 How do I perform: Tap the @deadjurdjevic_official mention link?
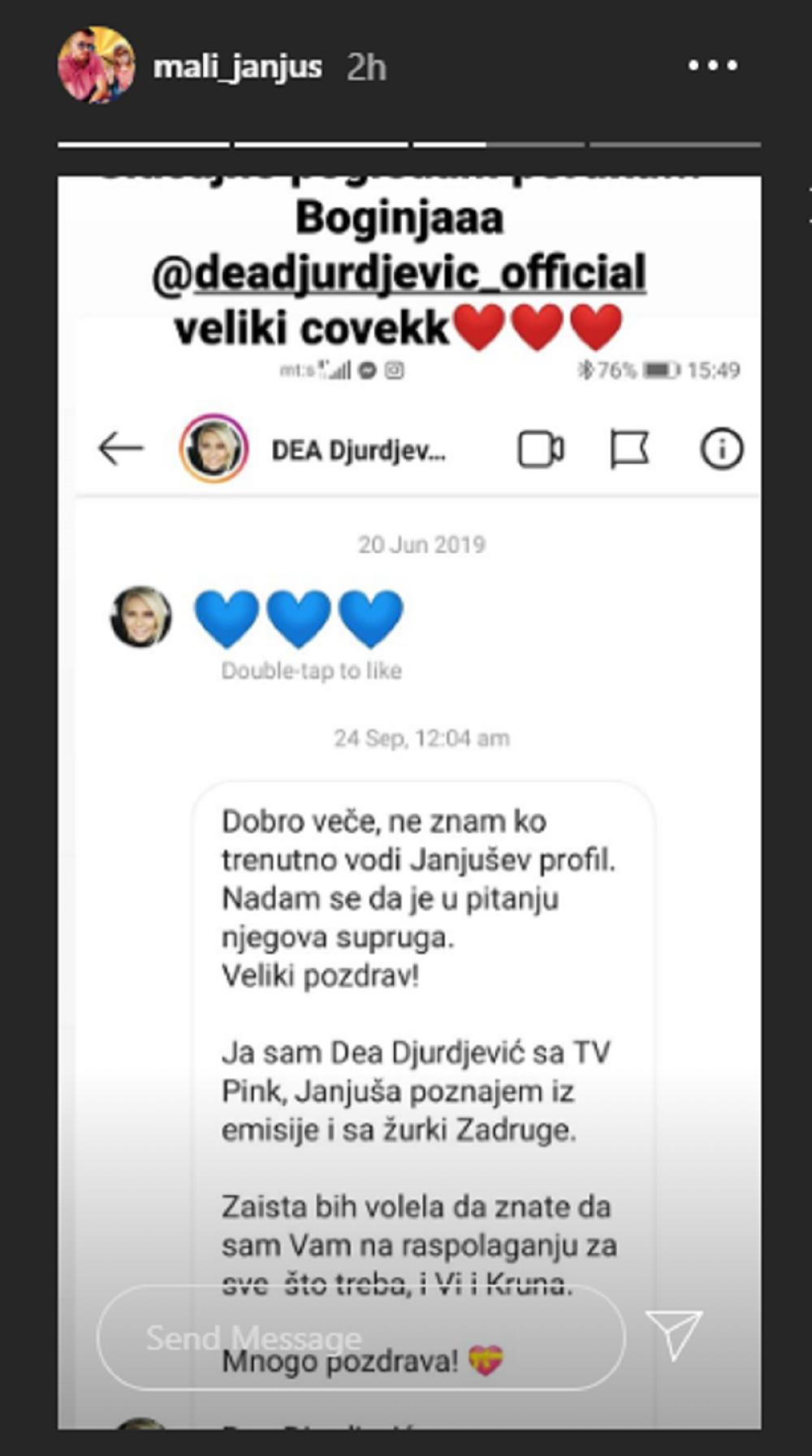[x=399, y=273]
